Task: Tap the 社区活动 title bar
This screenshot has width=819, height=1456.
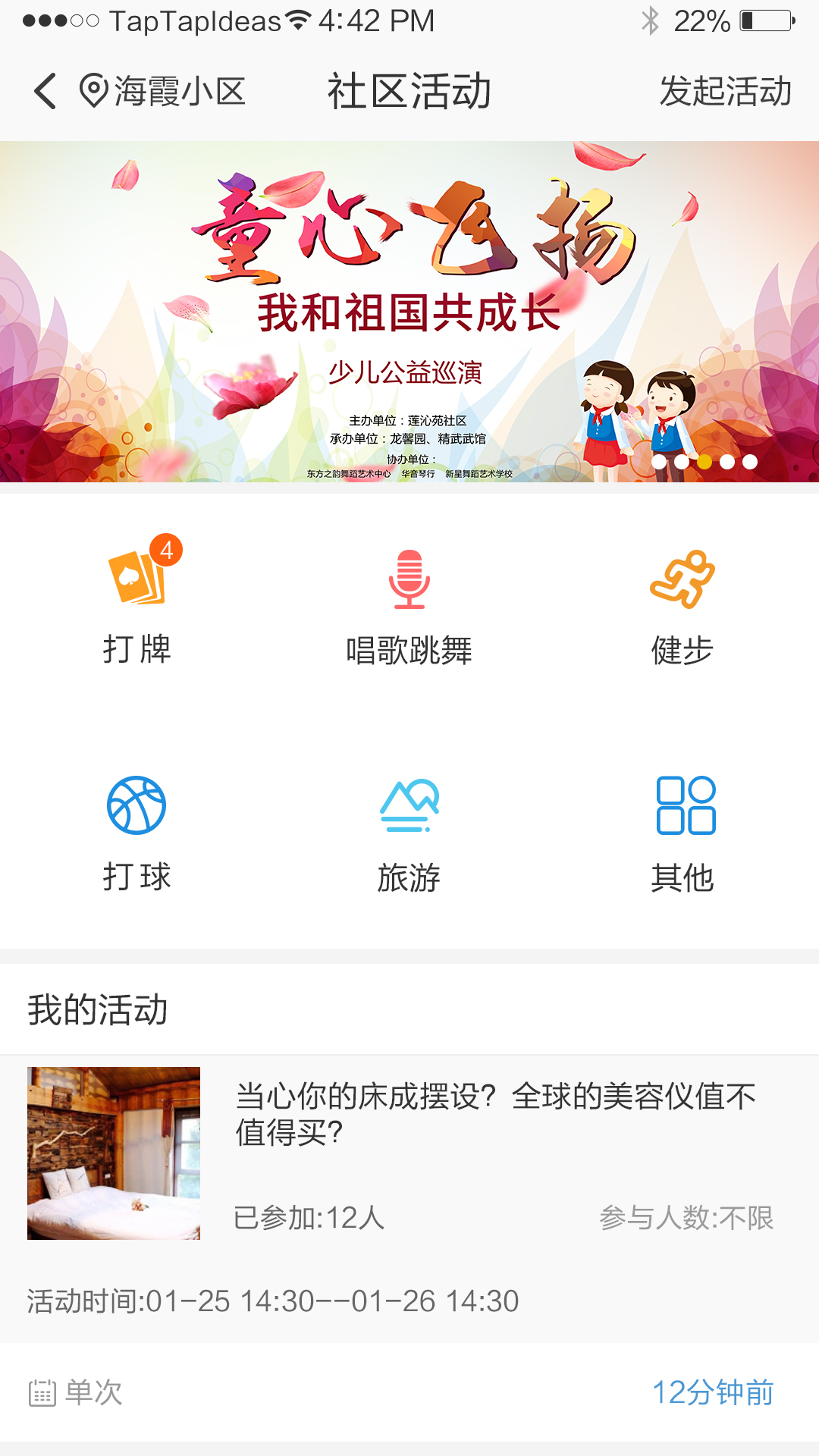Action: click(409, 89)
